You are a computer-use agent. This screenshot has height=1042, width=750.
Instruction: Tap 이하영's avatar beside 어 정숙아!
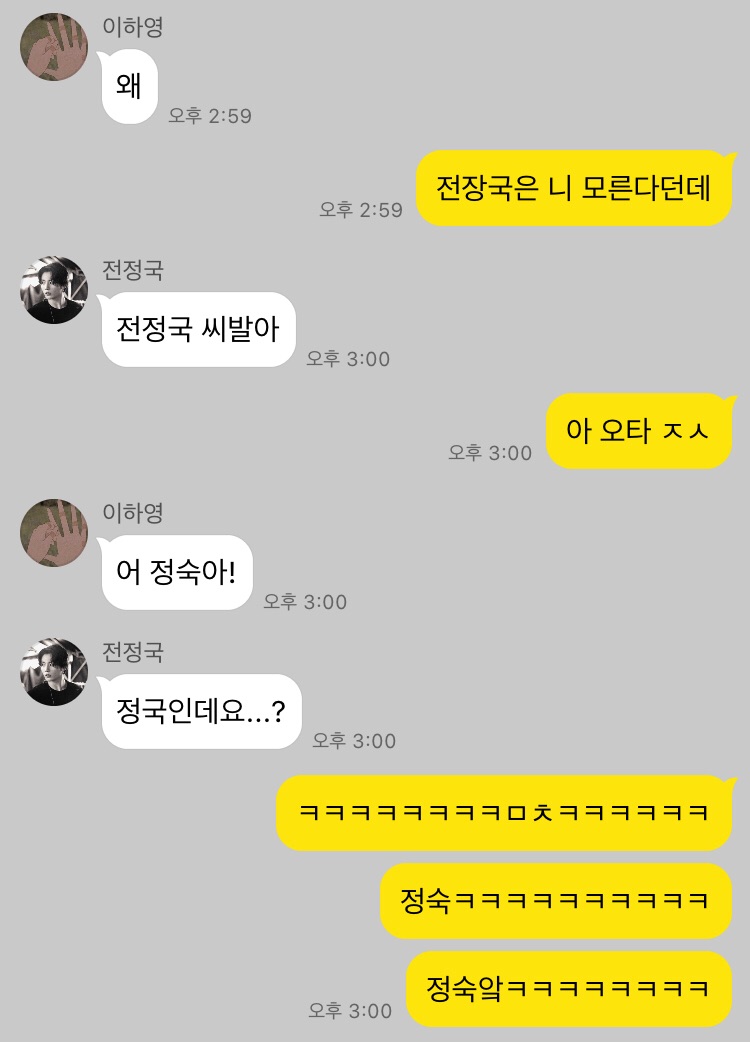54,533
